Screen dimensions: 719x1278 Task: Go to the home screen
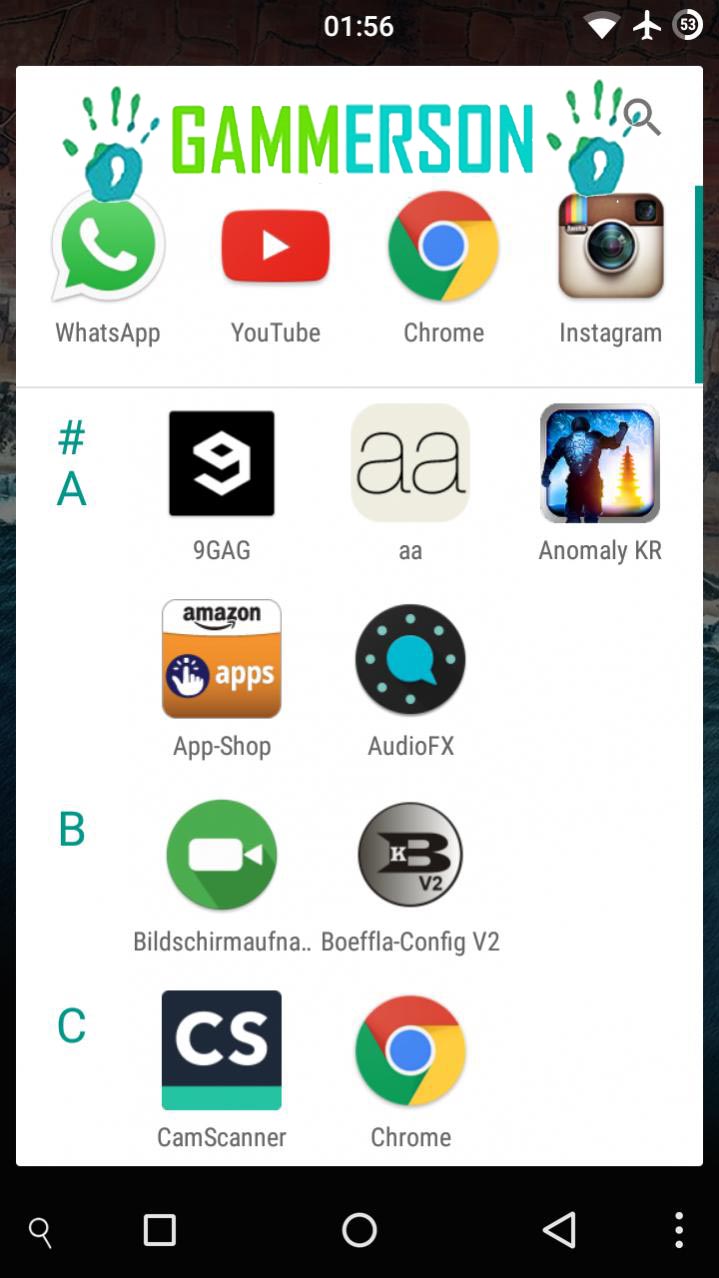pyautogui.click(x=359, y=1230)
